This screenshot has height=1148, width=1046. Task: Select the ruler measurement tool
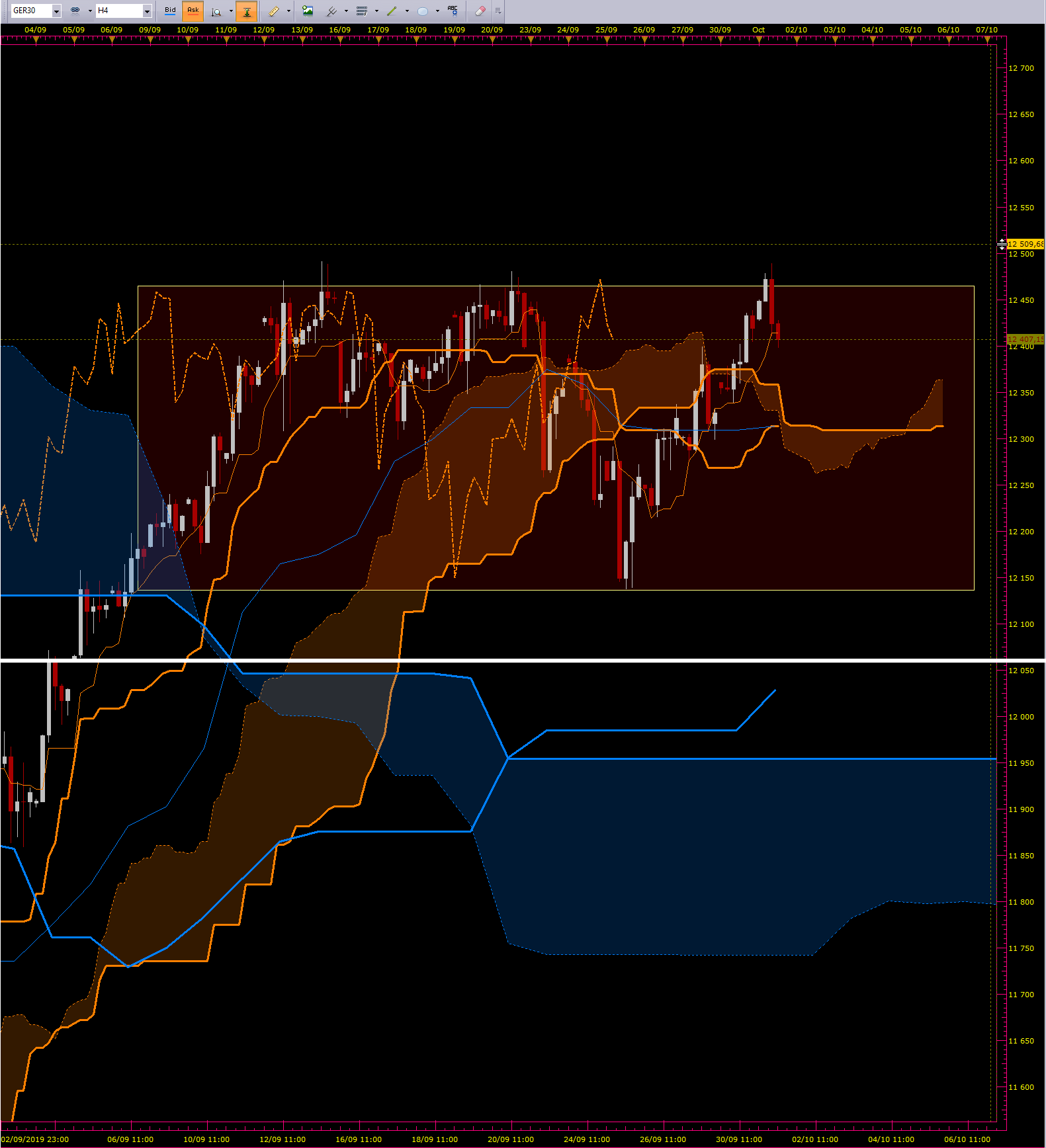click(x=273, y=11)
